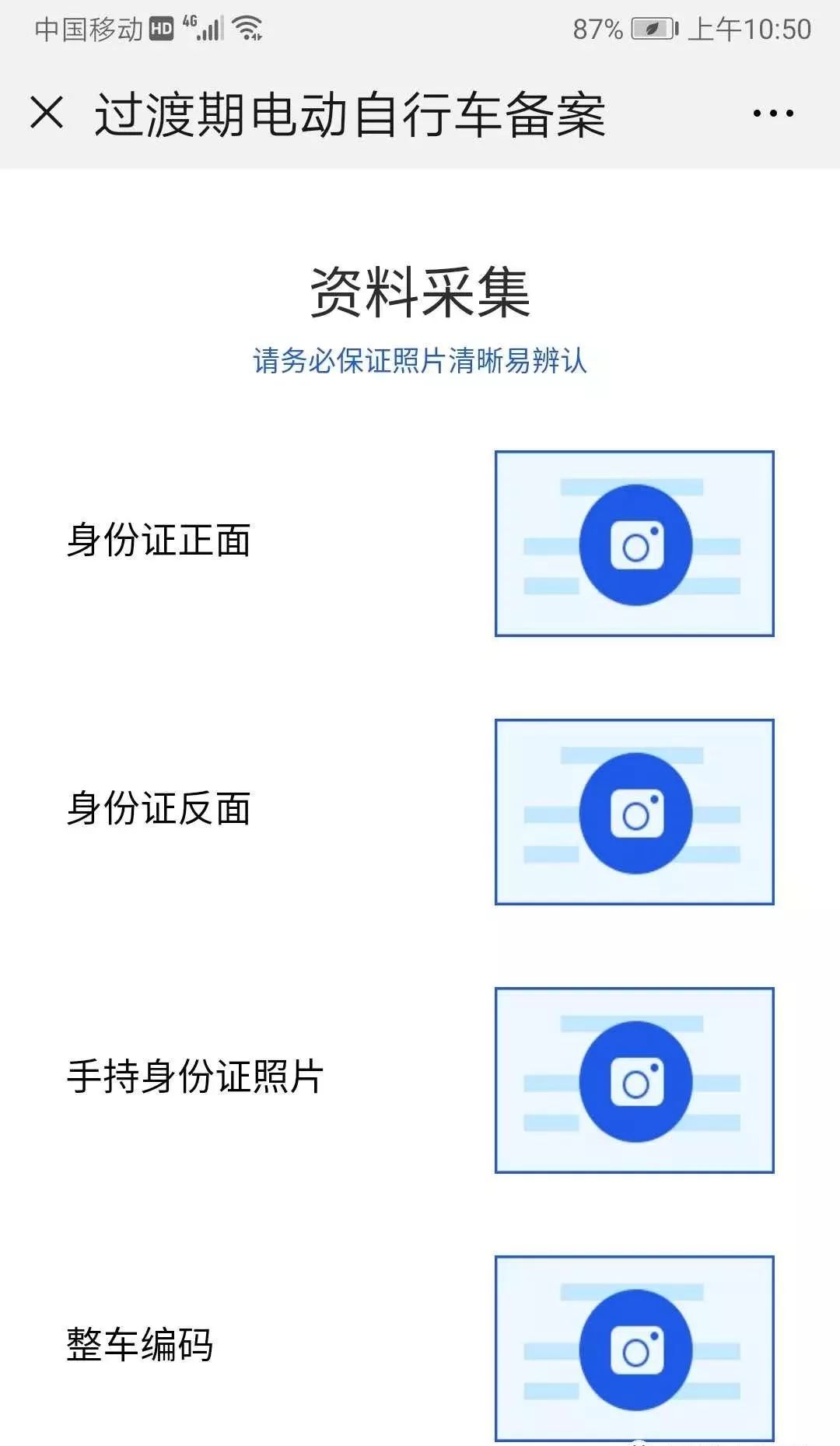Tap the Wi-Fi icon in the status bar
Image resolution: width=840 pixels, height=1446 pixels.
tap(247, 29)
